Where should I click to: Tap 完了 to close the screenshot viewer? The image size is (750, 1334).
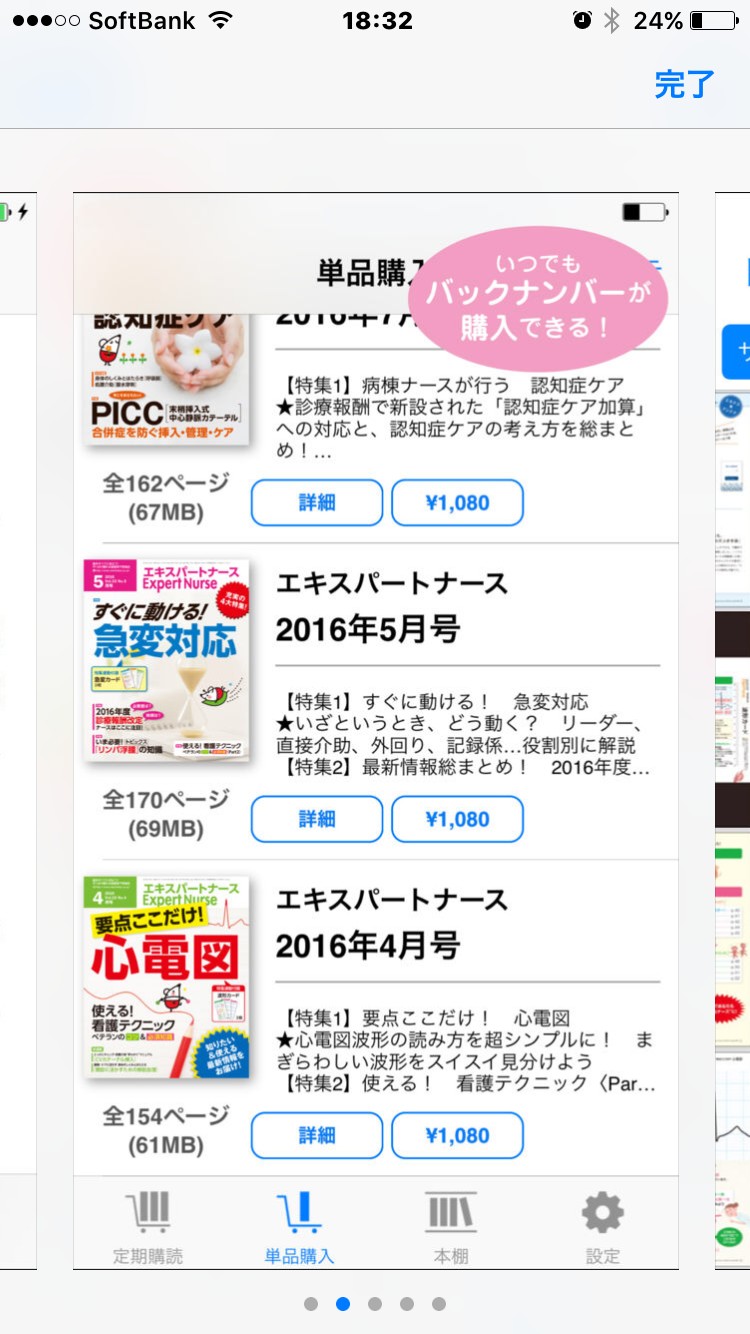[x=684, y=84]
